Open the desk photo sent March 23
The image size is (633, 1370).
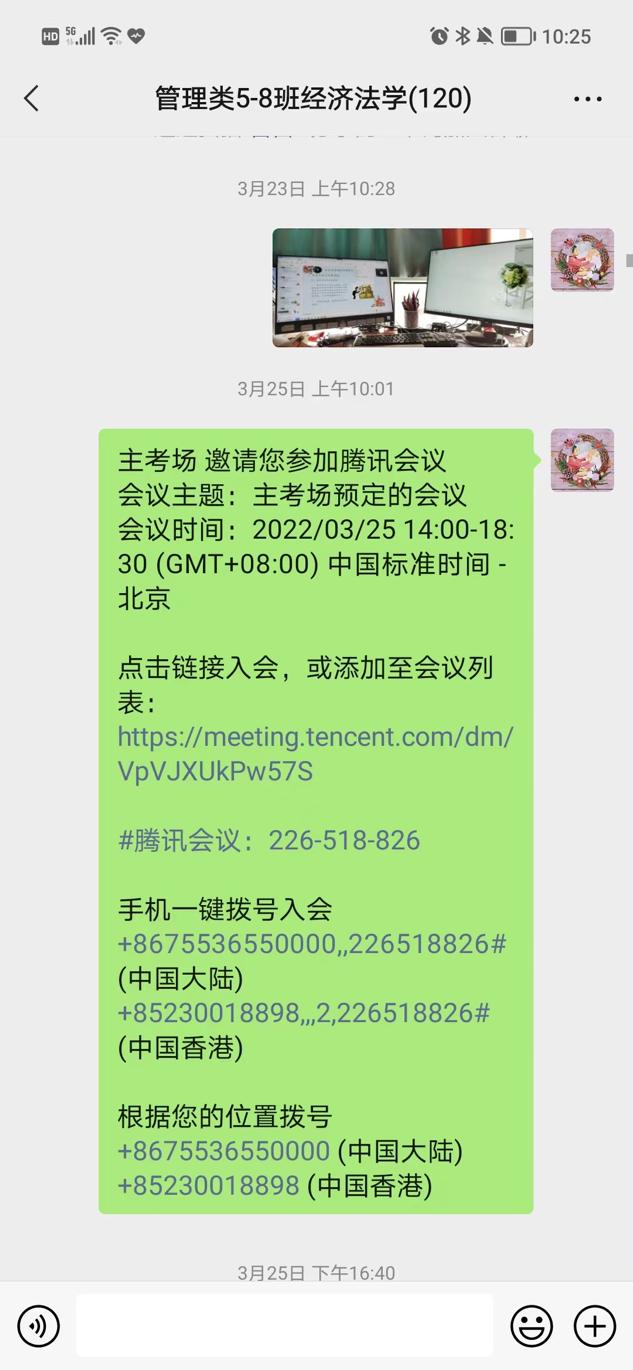point(402,288)
